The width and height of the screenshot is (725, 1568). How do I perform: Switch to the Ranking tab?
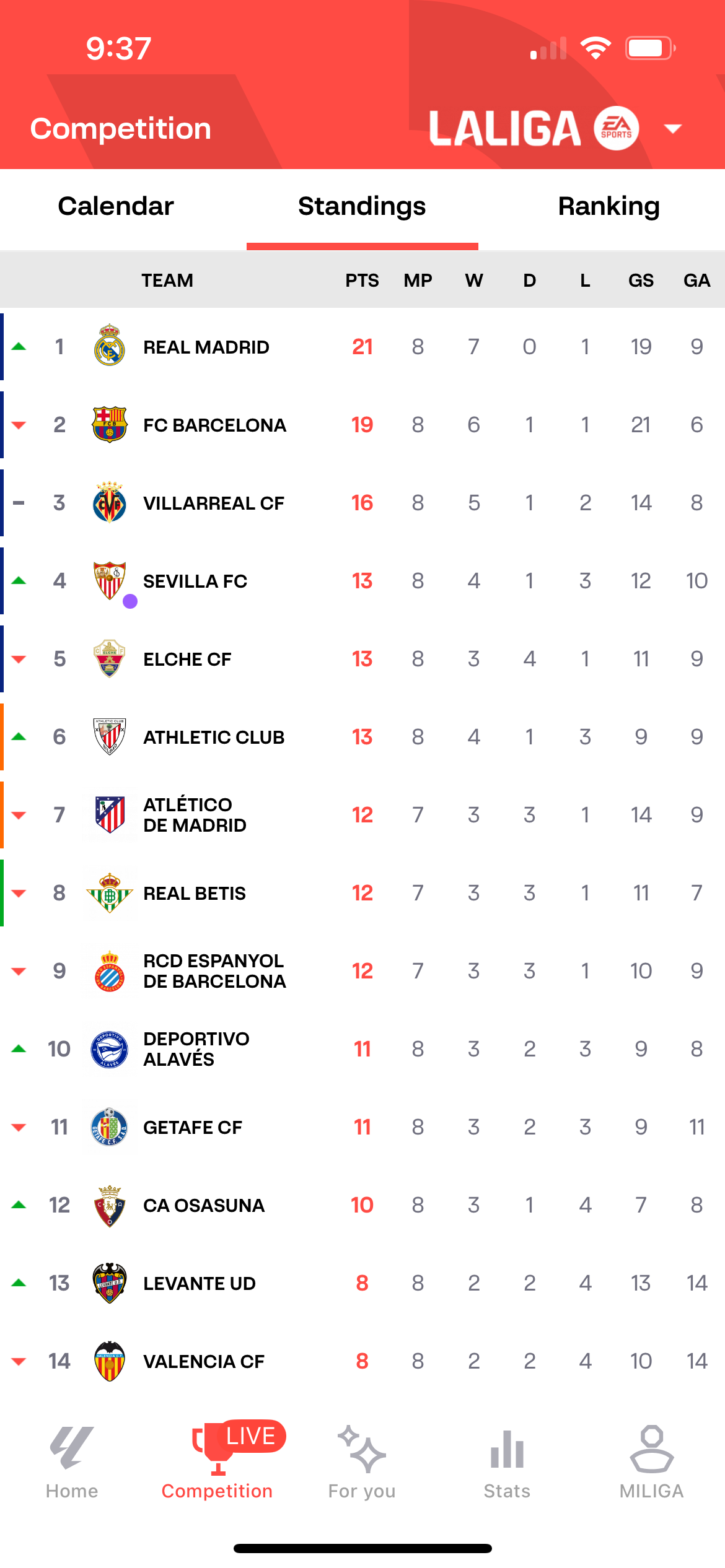pyautogui.click(x=609, y=207)
